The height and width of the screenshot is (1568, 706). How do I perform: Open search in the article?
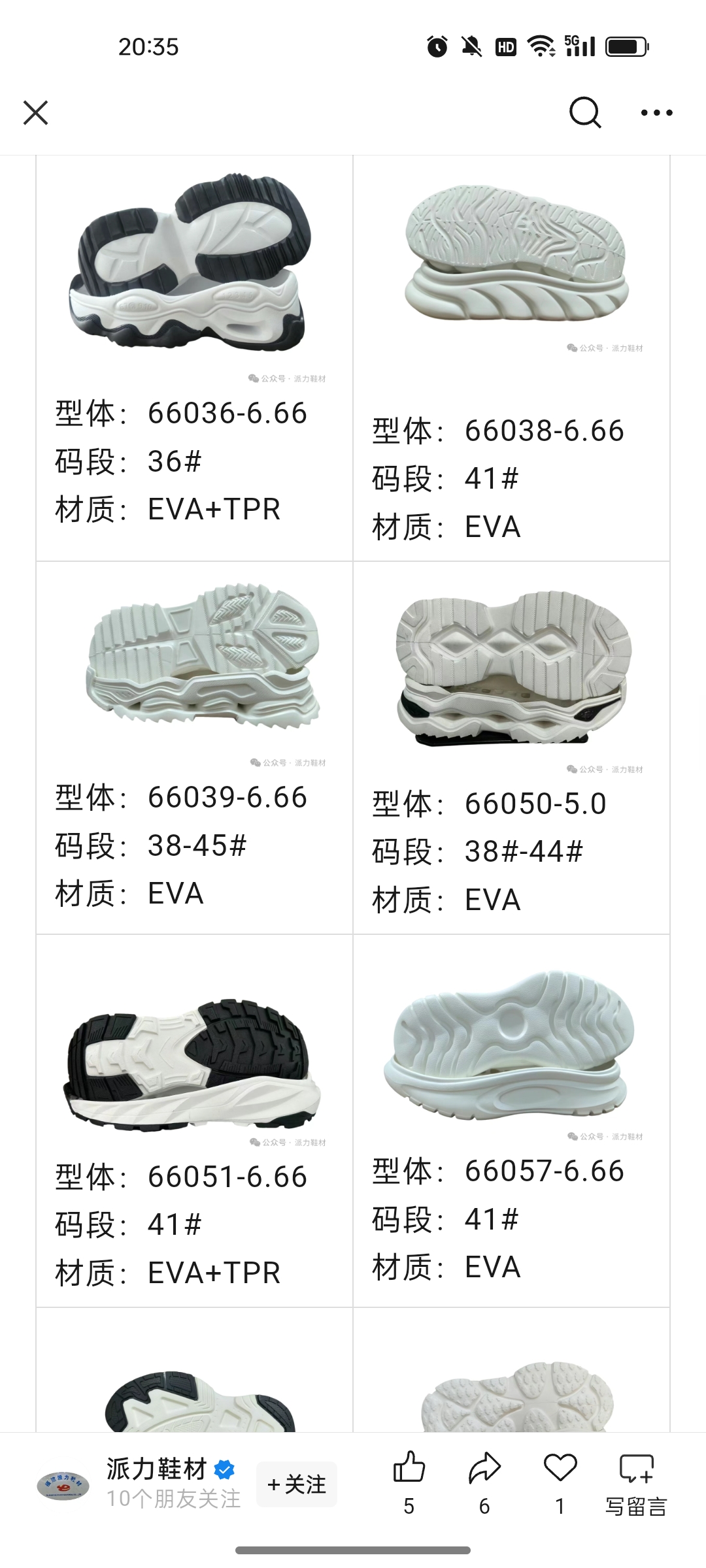coord(584,112)
